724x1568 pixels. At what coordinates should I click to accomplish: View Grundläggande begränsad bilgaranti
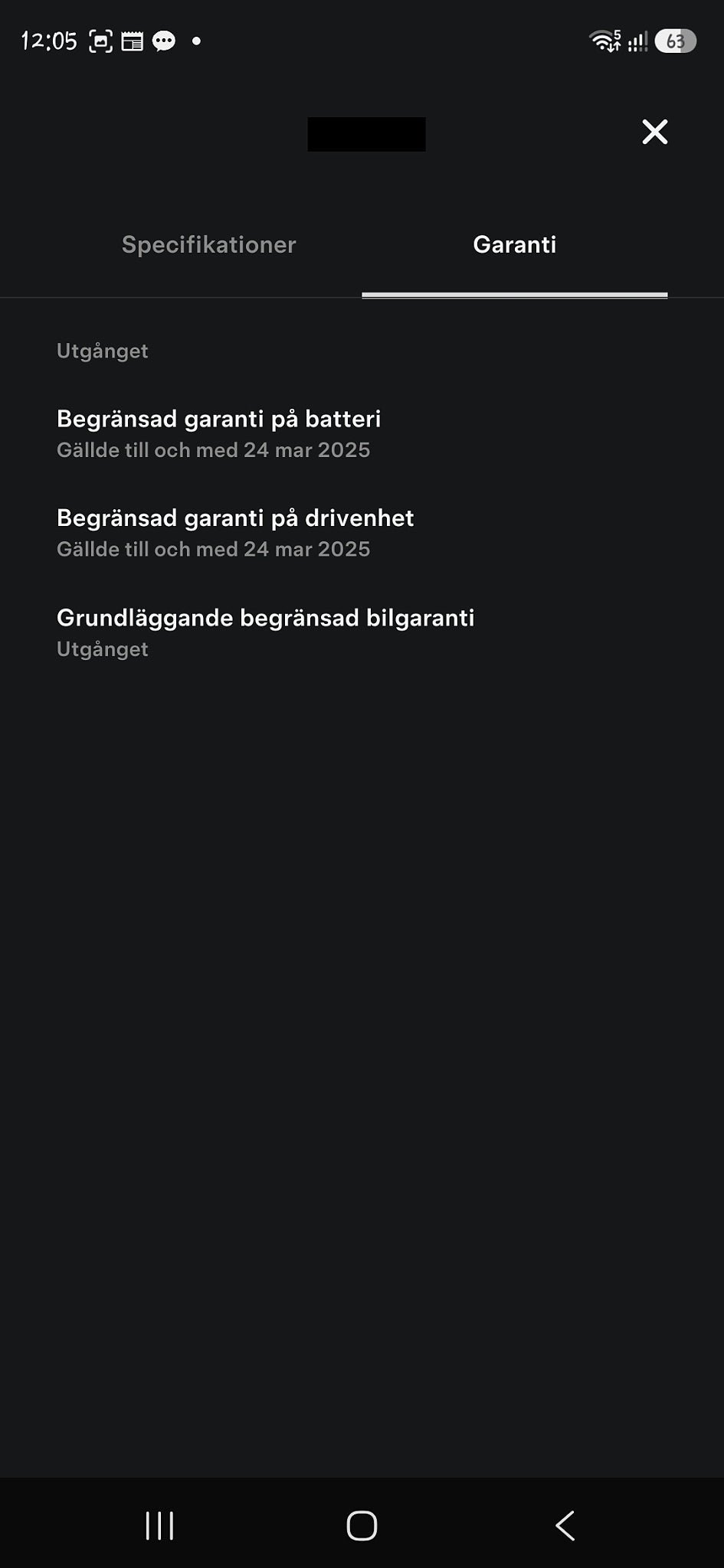click(362, 632)
